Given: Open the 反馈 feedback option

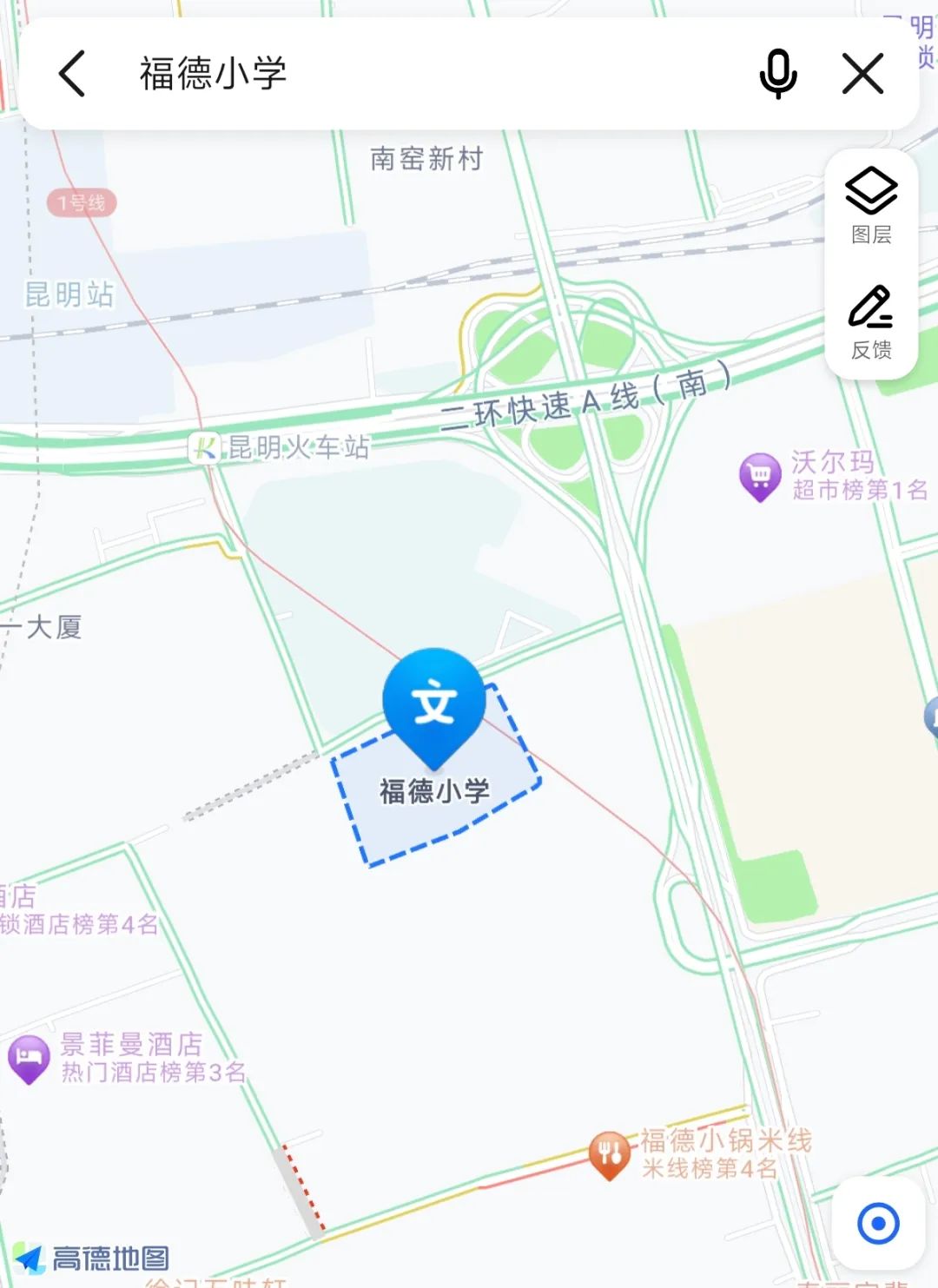Looking at the screenshot, I should (871, 321).
